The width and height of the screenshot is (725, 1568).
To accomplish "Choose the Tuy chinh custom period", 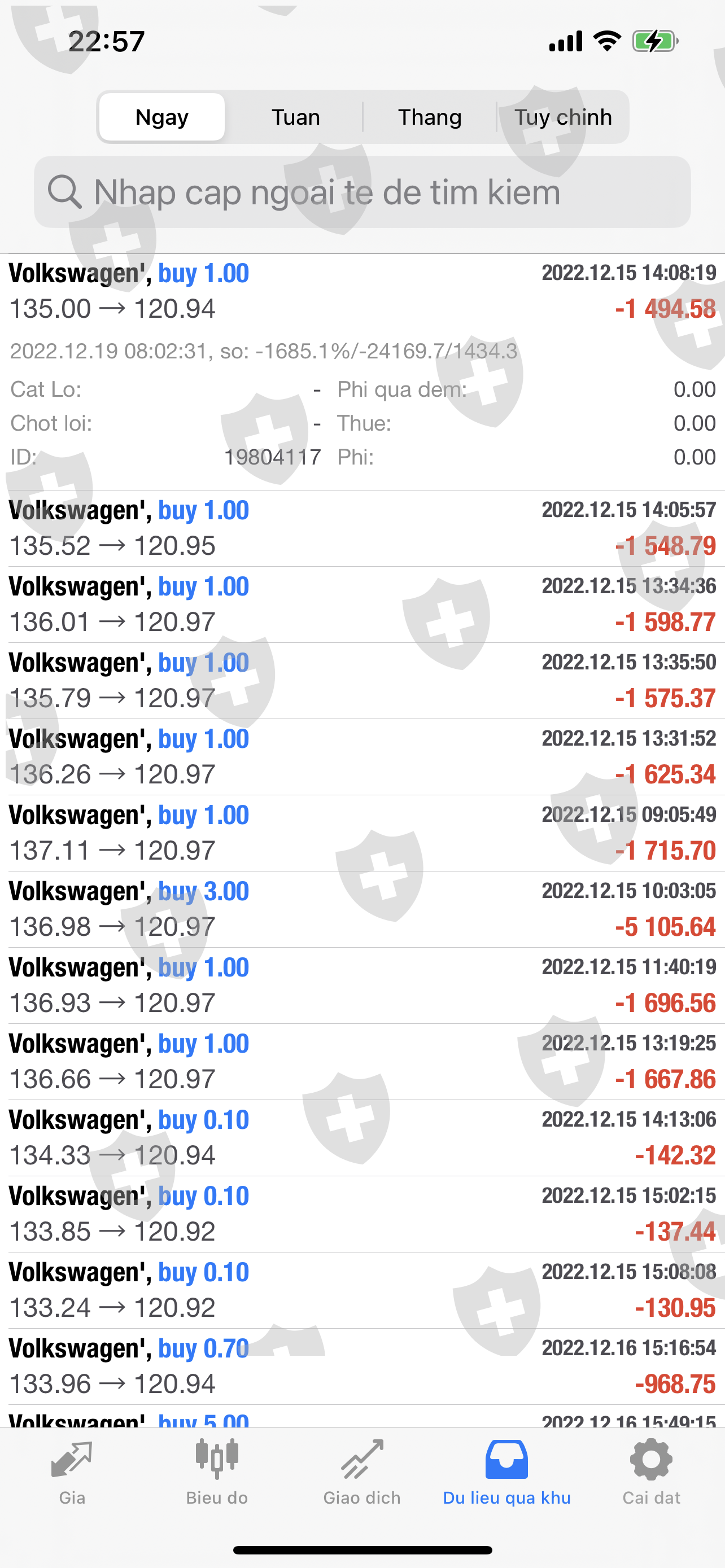I will click(563, 117).
